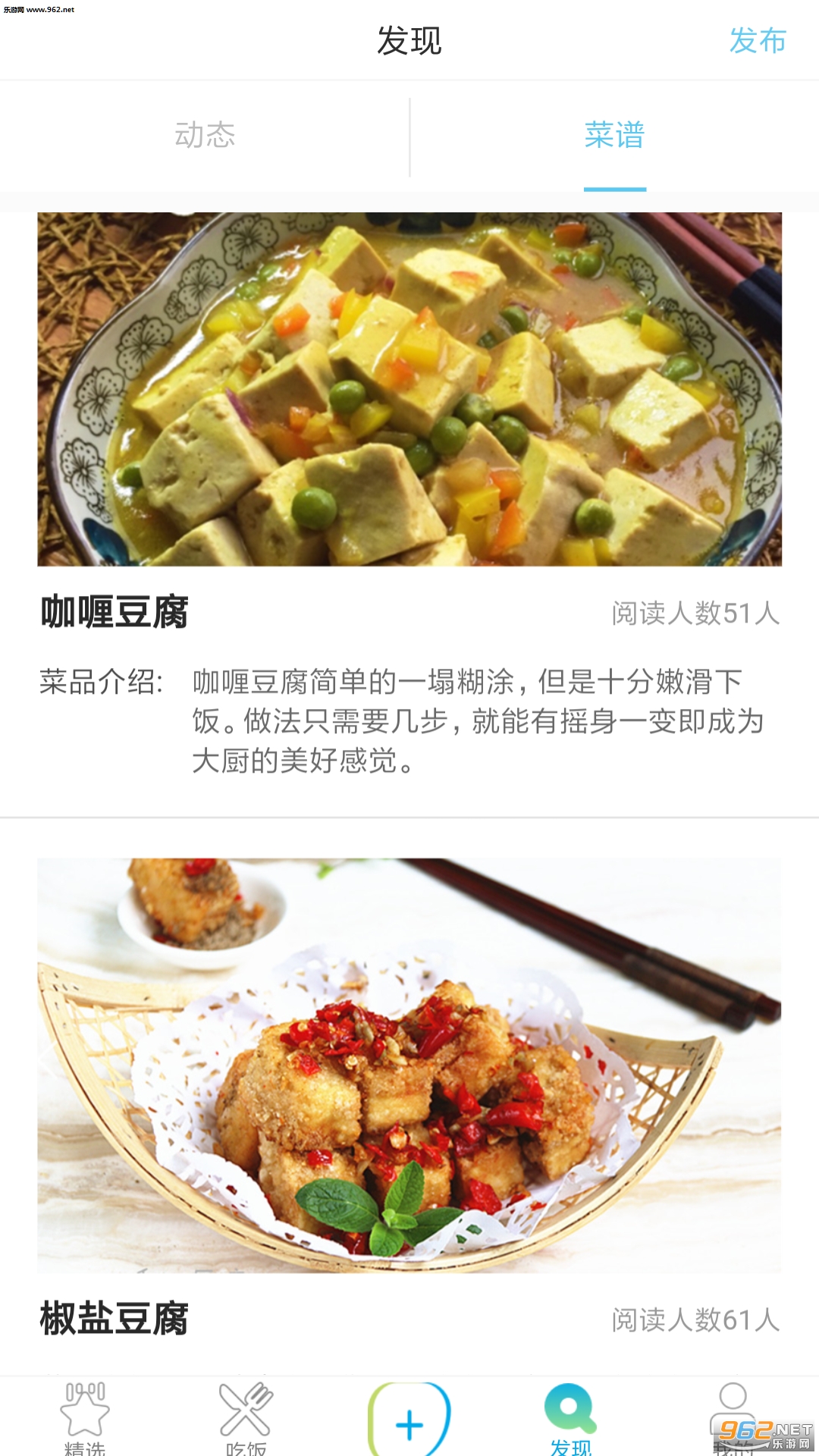Open the 吃饭 bottom tab
Screen dimensions: 819x1456
click(x=246, y=1417)
